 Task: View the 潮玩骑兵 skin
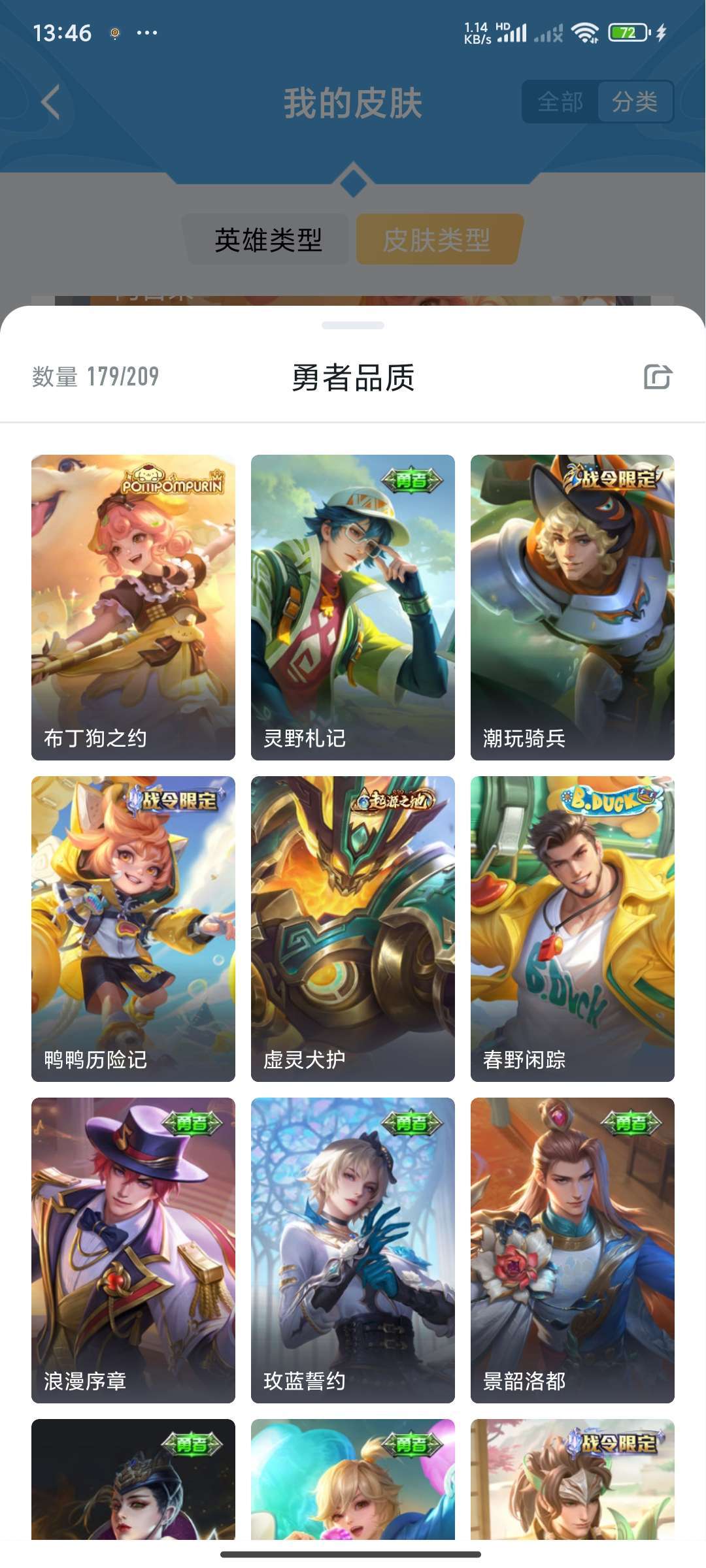573,608
